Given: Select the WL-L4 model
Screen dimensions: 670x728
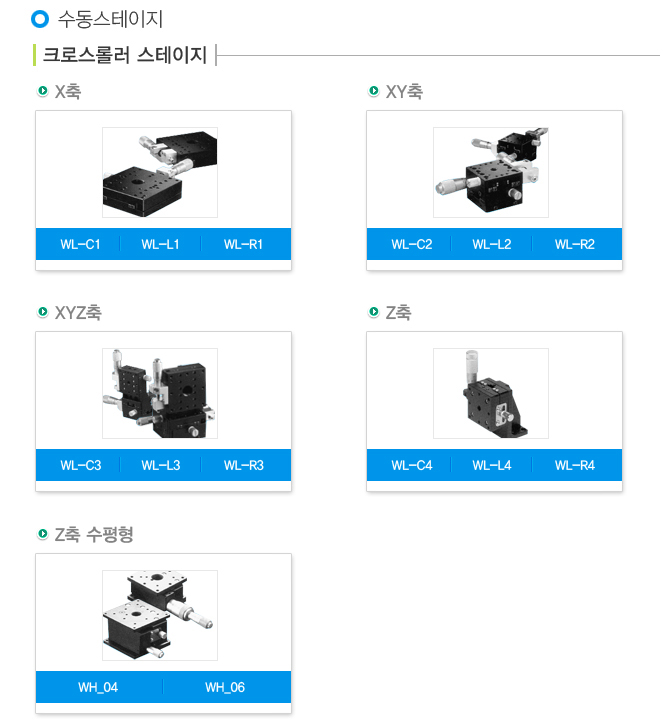Looking at the screenshot, I should (491, 465).
